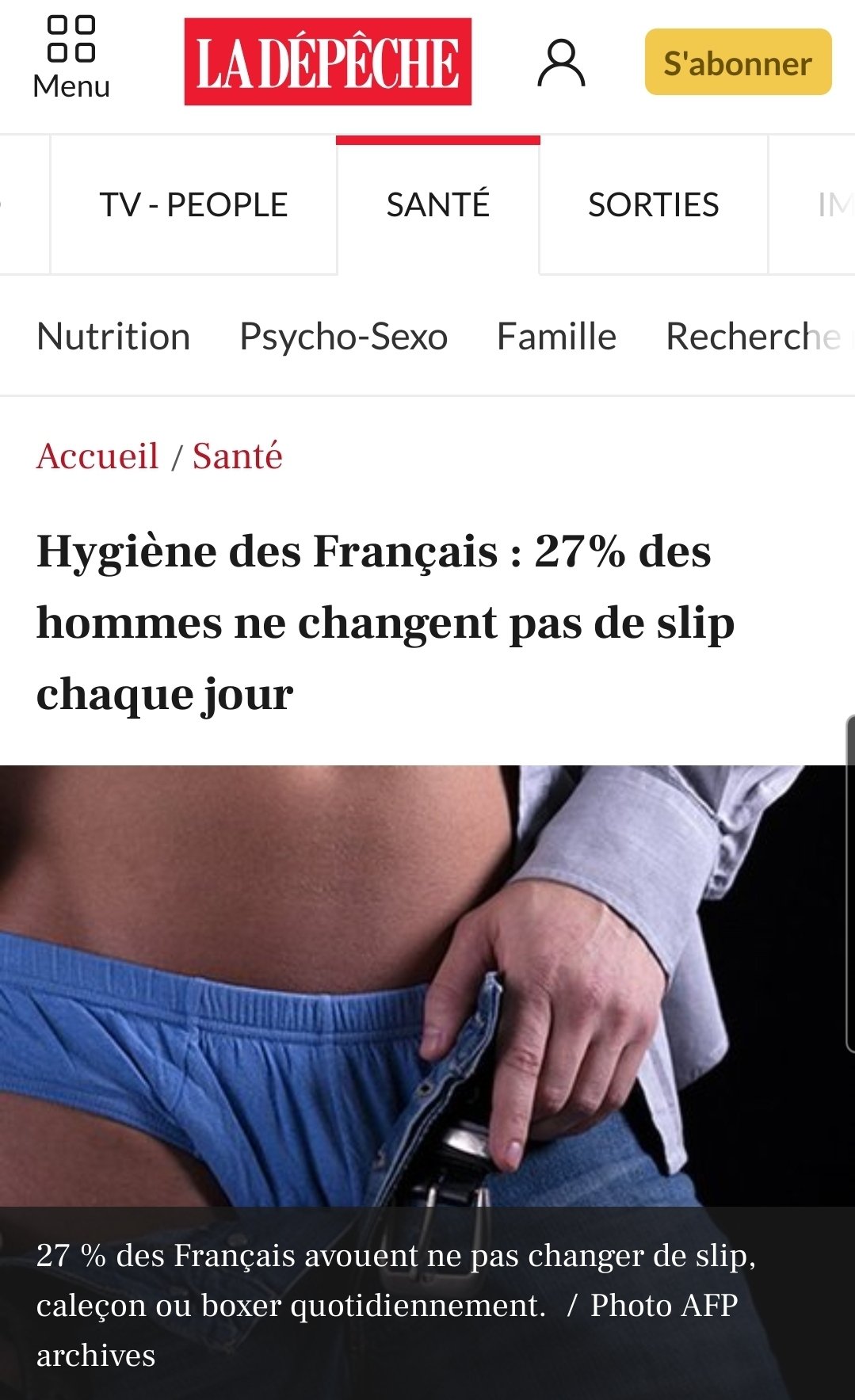Open the Famille subsection
This screenshot has width=855, height=1400.
556,337
